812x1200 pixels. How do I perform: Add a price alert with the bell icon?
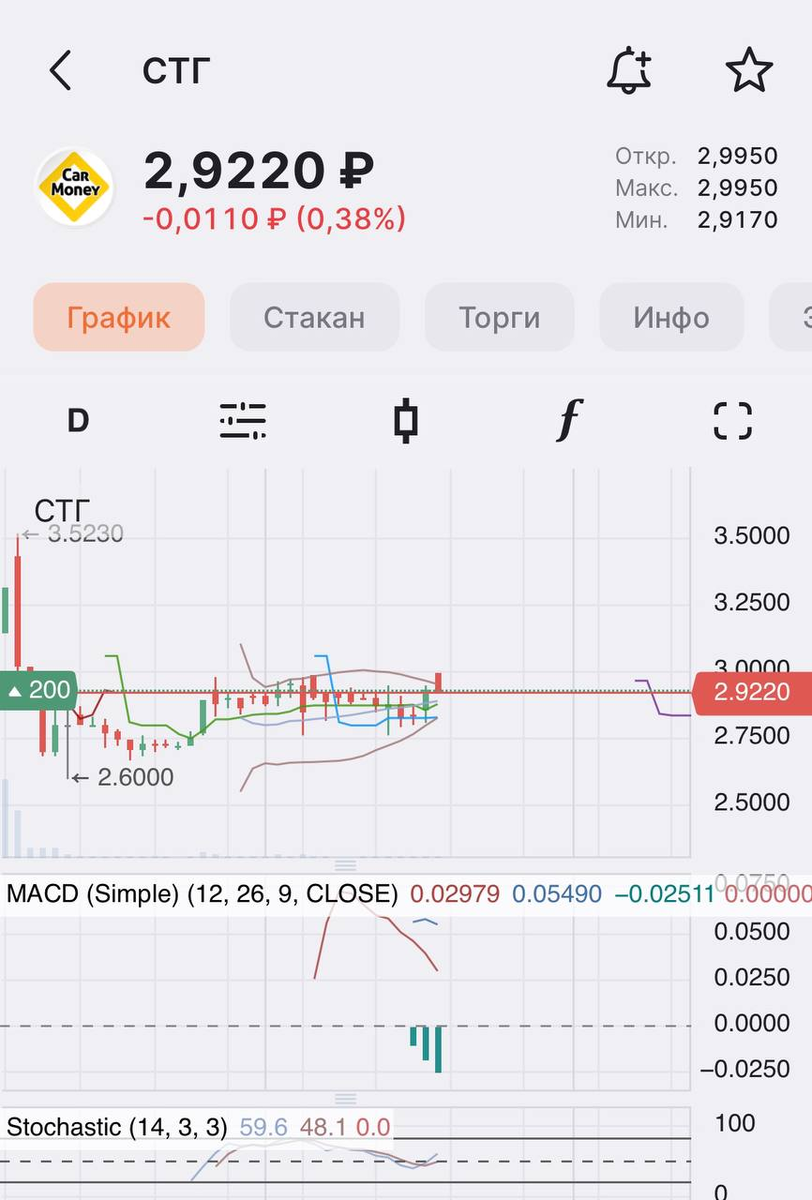[x=630, y=71]
